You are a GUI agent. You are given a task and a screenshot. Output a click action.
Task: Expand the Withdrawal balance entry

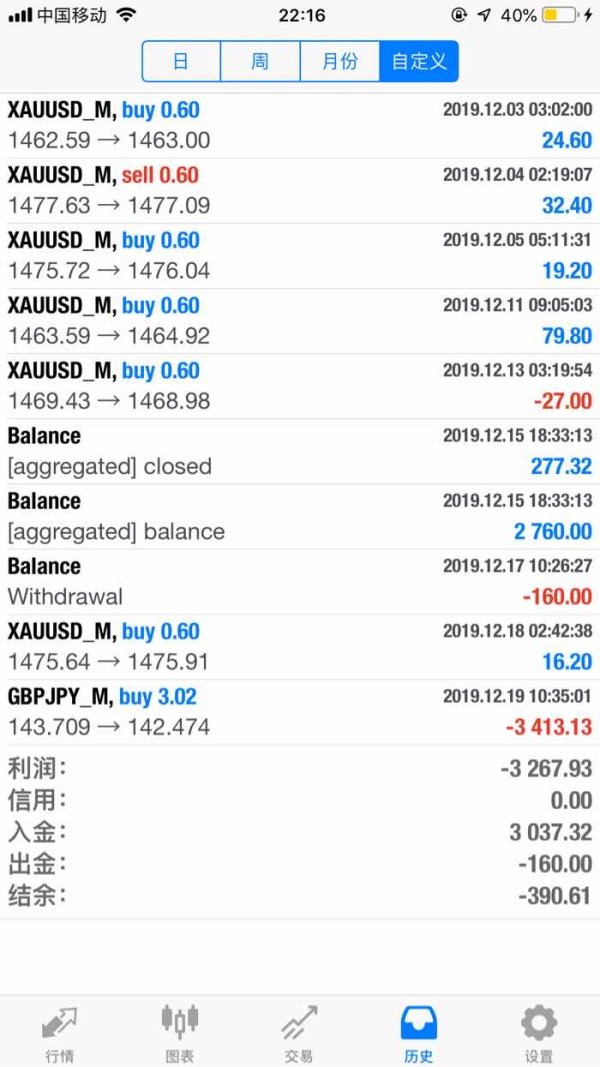[300, 581]
